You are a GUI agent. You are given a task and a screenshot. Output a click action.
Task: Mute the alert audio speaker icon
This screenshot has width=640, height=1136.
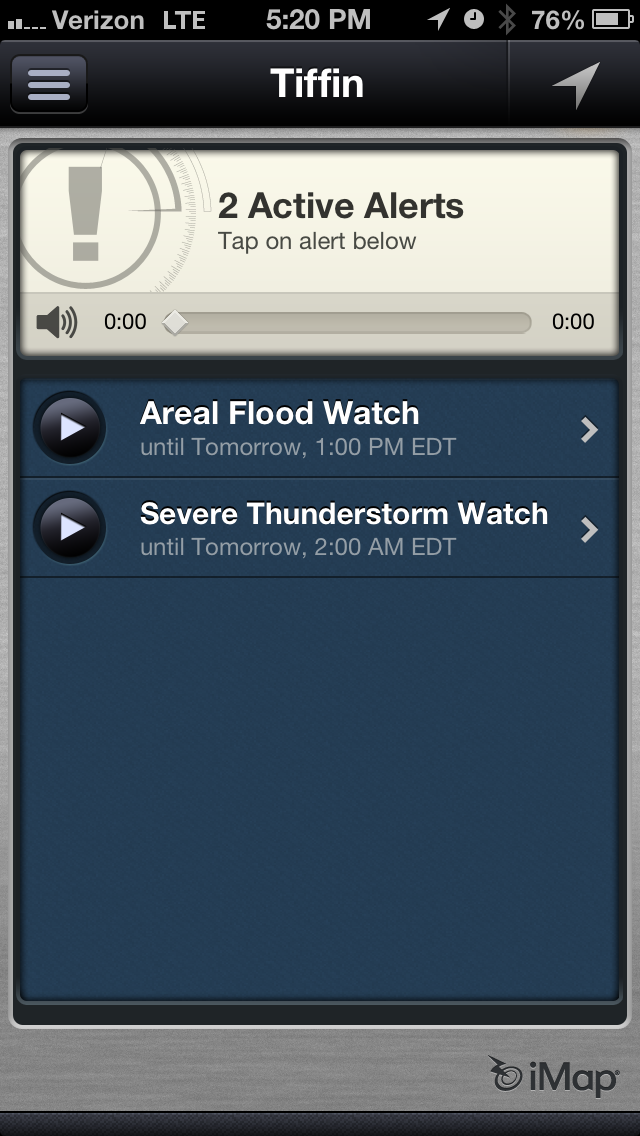56,322
